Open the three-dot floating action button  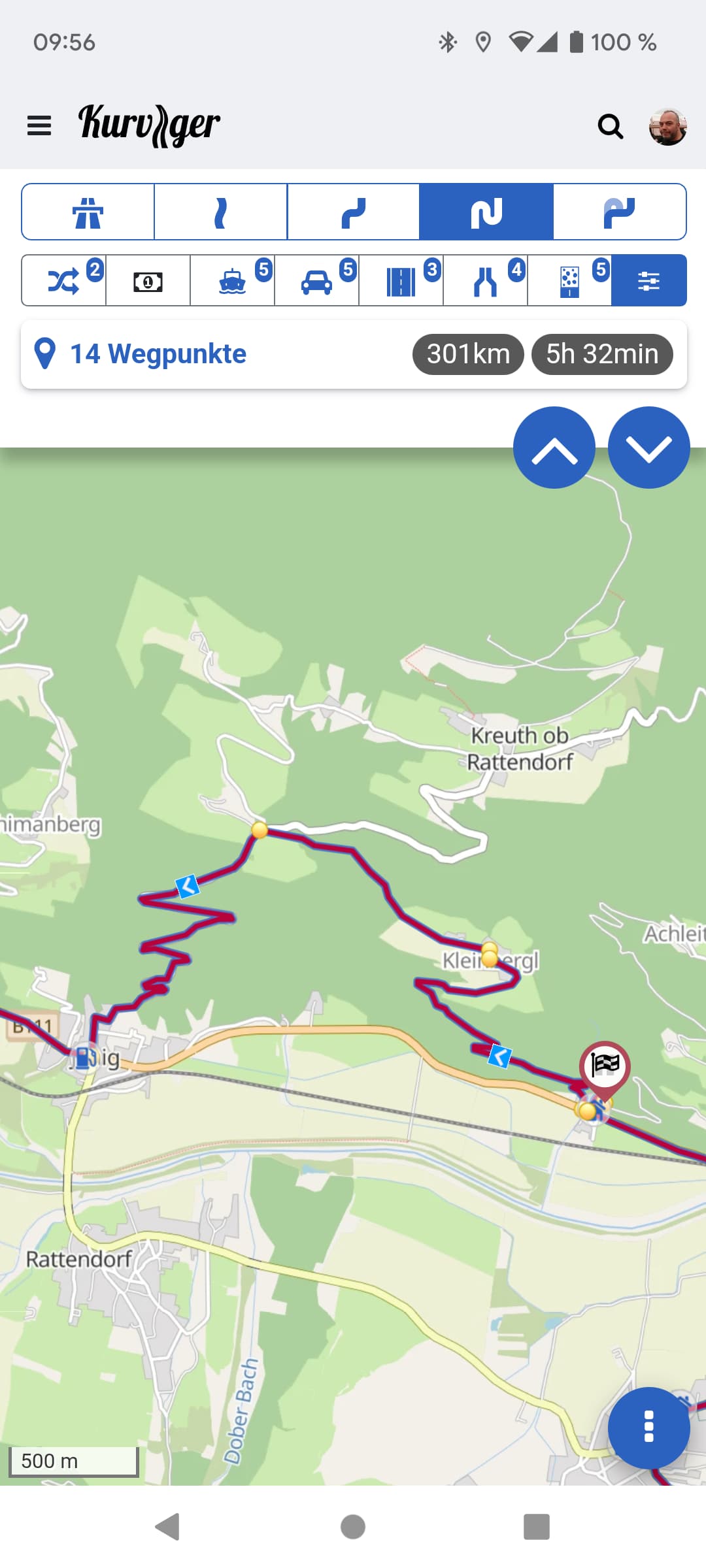[x=648, y=1428]
